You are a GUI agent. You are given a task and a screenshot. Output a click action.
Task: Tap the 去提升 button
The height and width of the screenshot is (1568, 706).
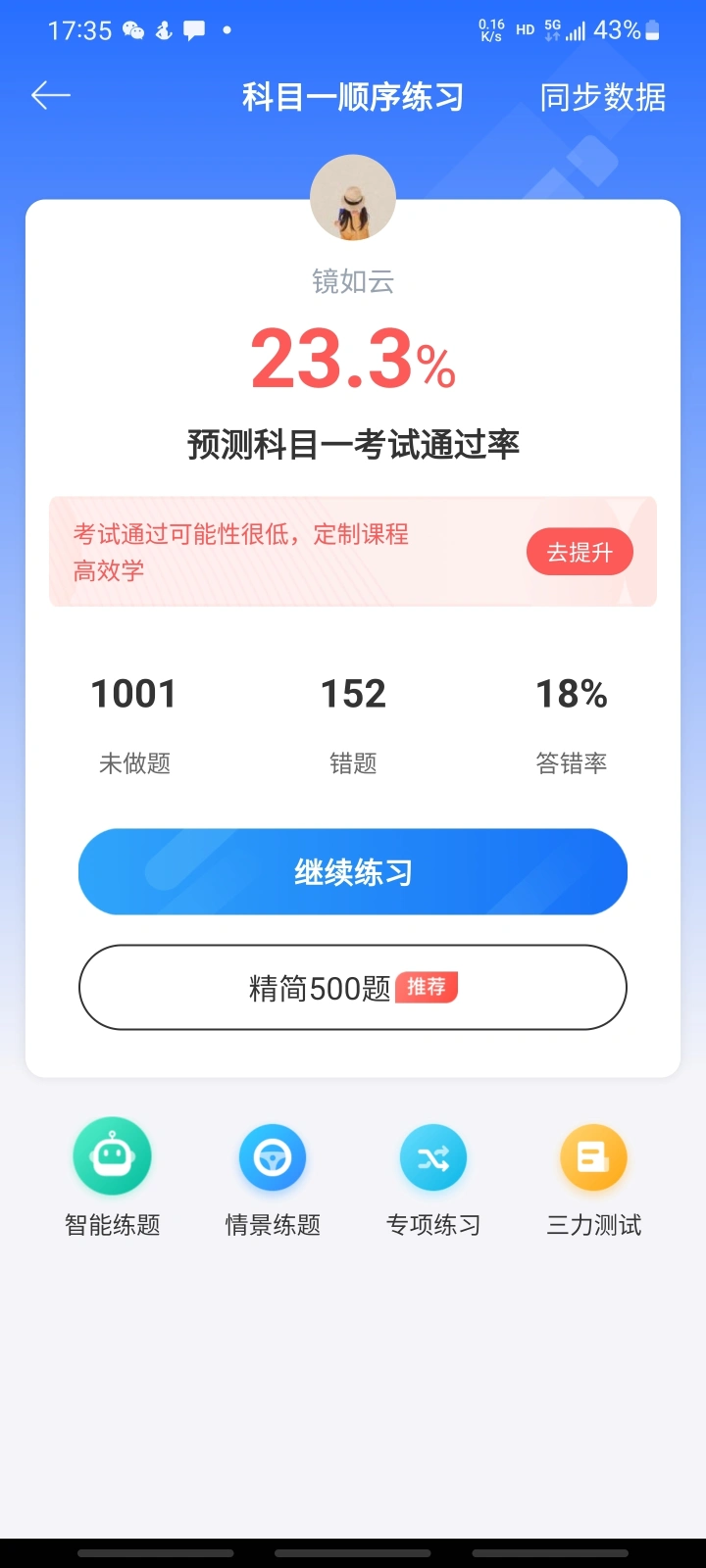point(580,552)
